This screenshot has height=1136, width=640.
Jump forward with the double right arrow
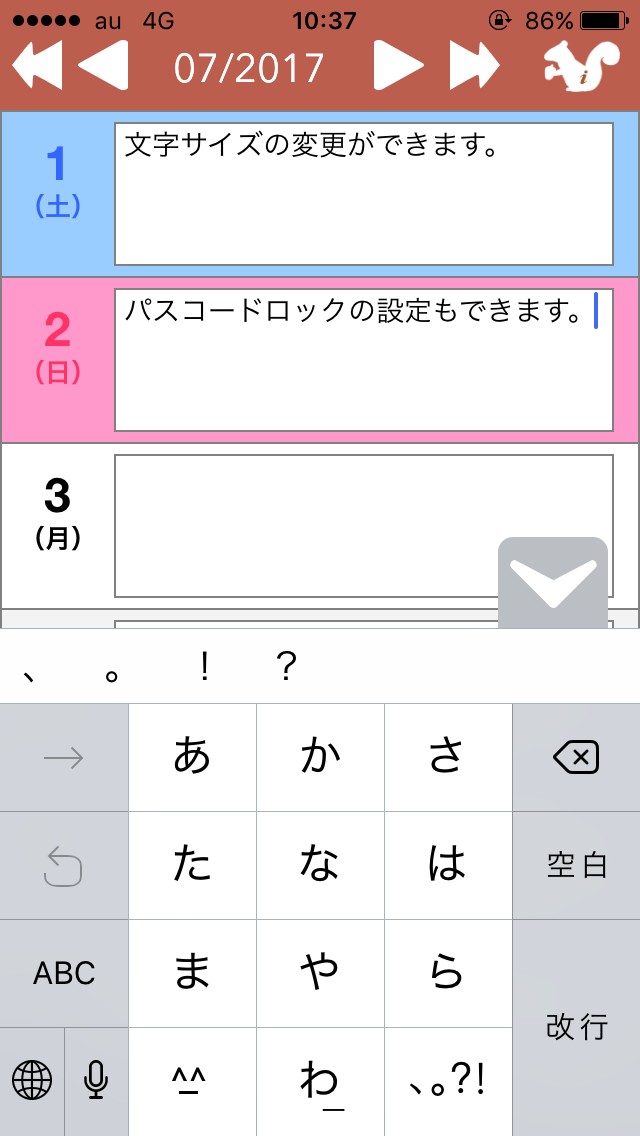coord(474,67)
